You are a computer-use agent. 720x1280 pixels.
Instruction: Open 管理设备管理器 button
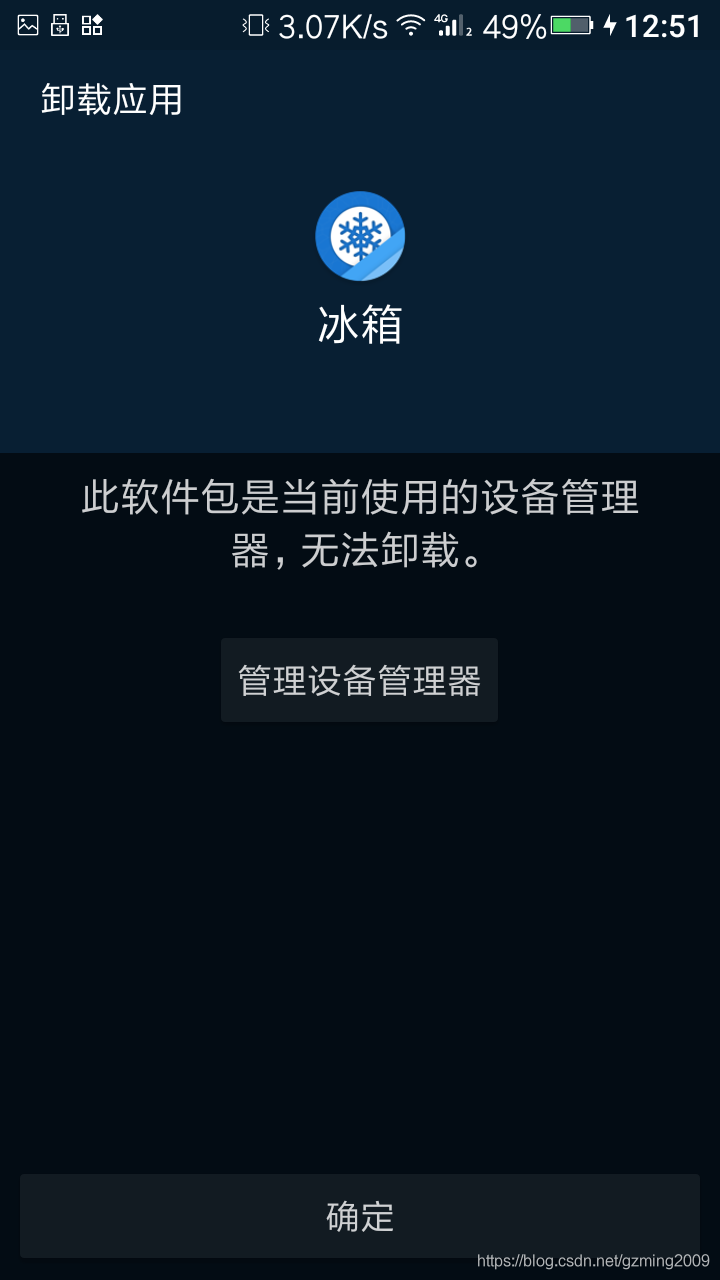click(359, 680)
